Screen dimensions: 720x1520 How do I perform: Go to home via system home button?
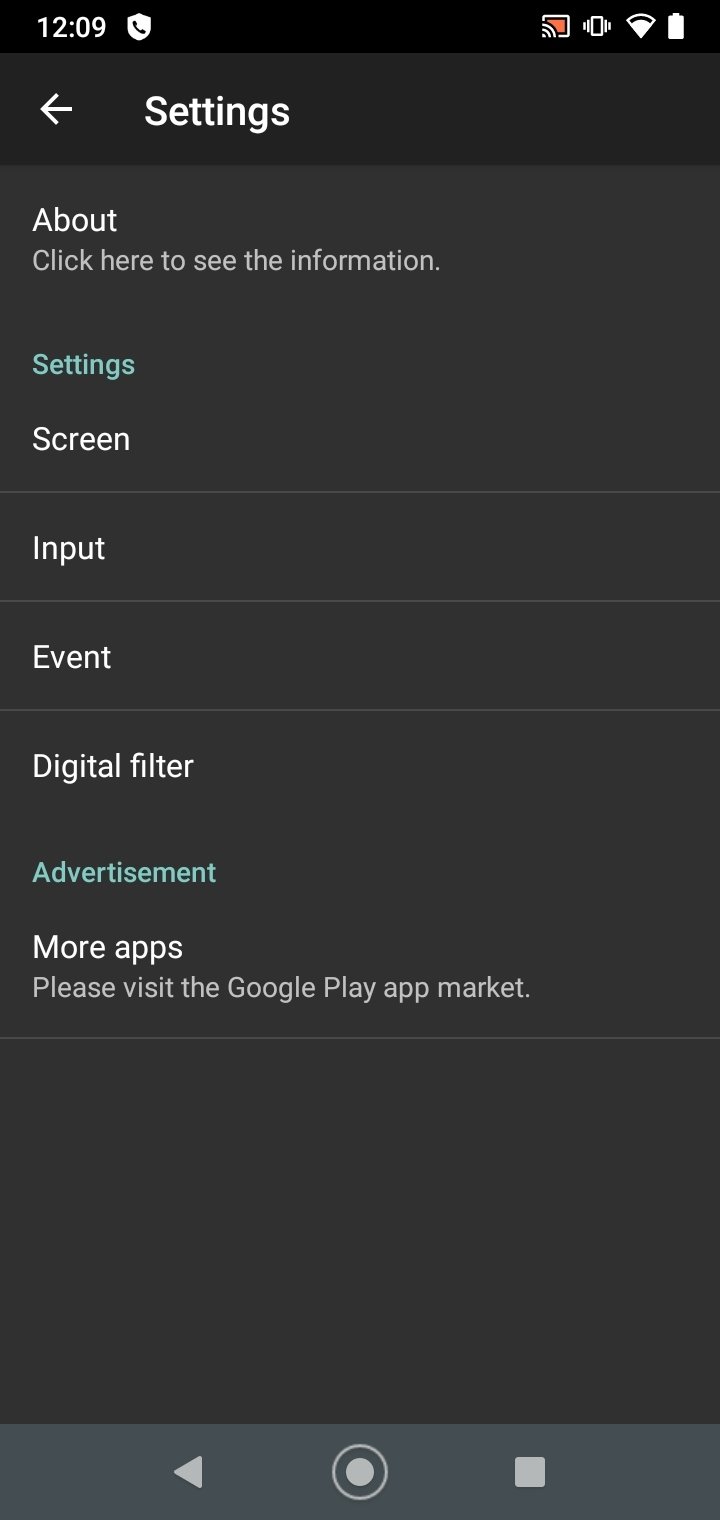(360, 1471)
